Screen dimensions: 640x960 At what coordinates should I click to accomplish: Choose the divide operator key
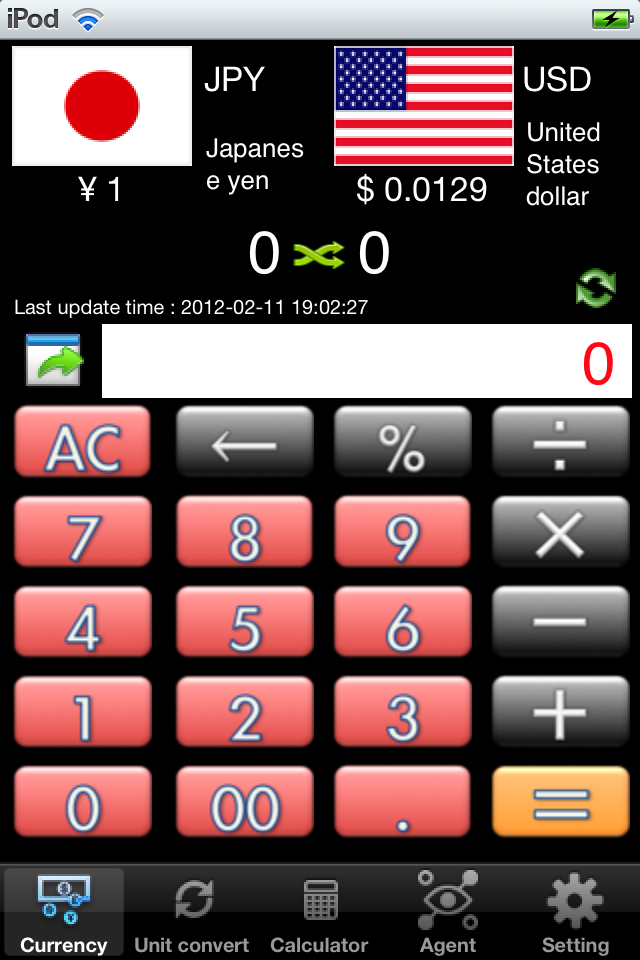tap(560, 444)
